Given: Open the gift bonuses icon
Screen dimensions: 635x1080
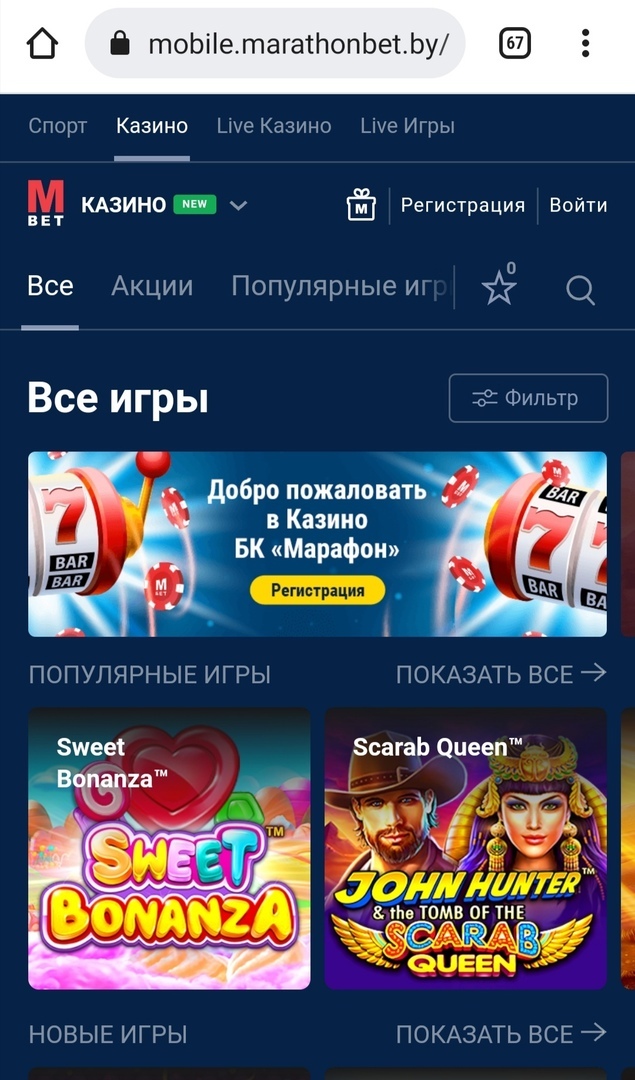Looking at the screenshot, I should 360,206.
